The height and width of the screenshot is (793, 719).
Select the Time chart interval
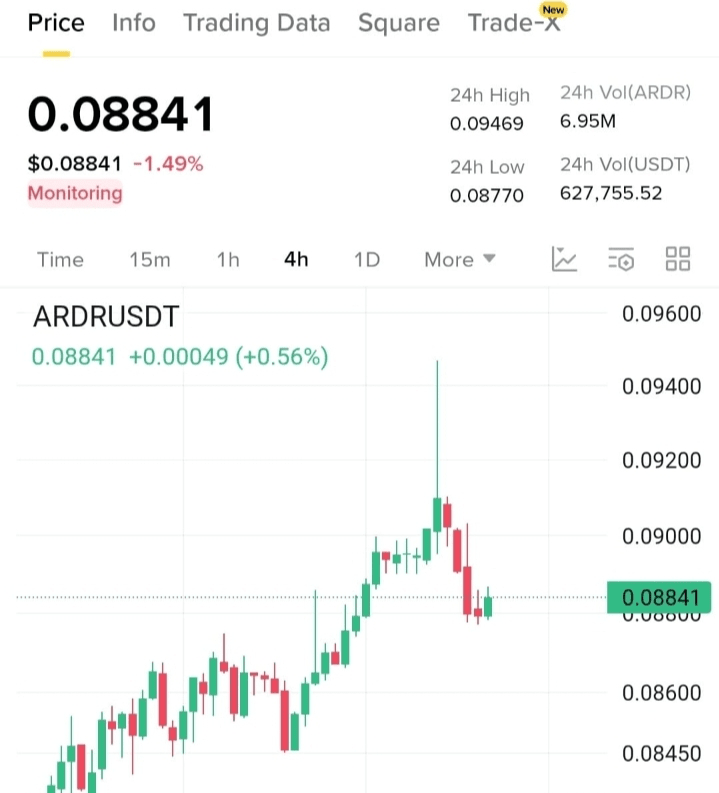click(x=60, y=260)
